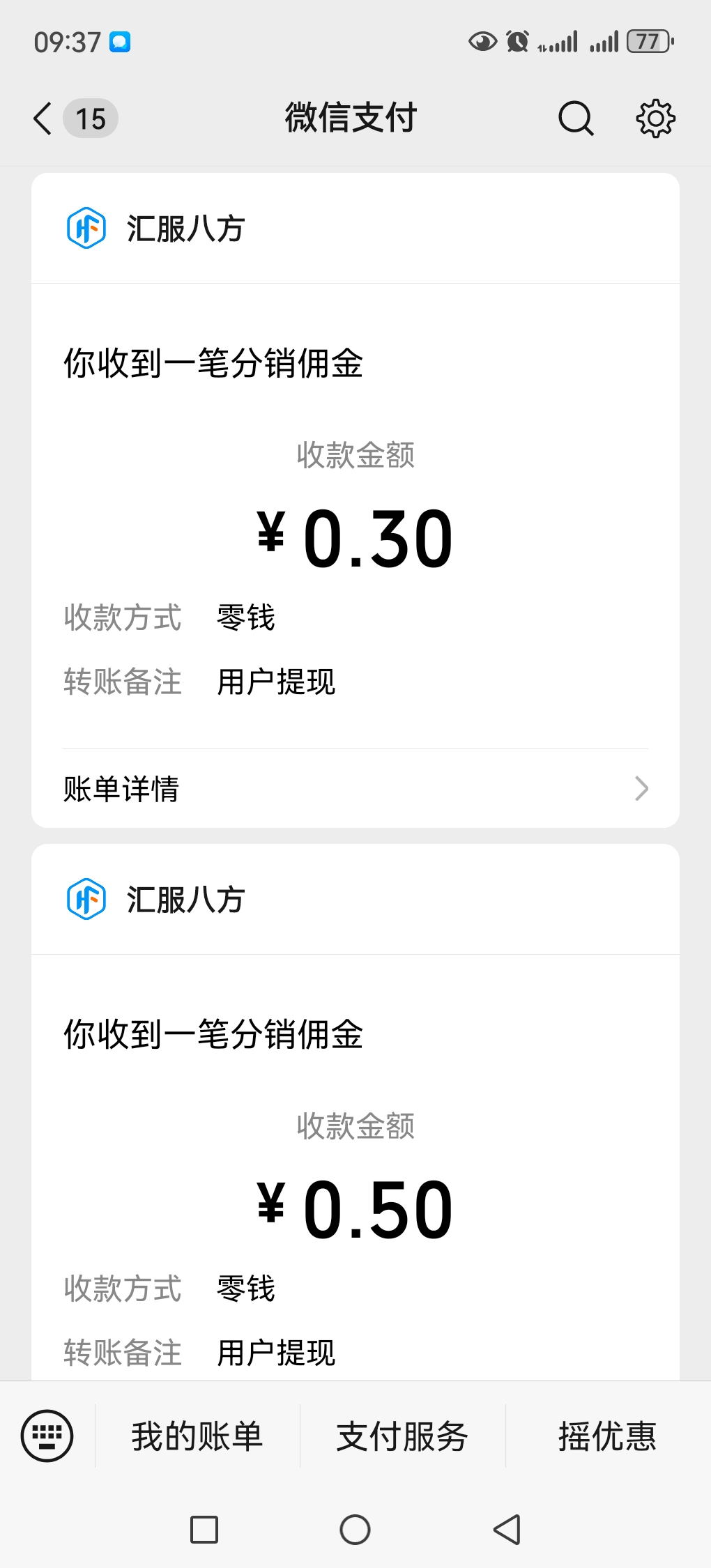Tap the messenger icon in the status bar
Screen dimensions: 711x1568
pos(120,42)
